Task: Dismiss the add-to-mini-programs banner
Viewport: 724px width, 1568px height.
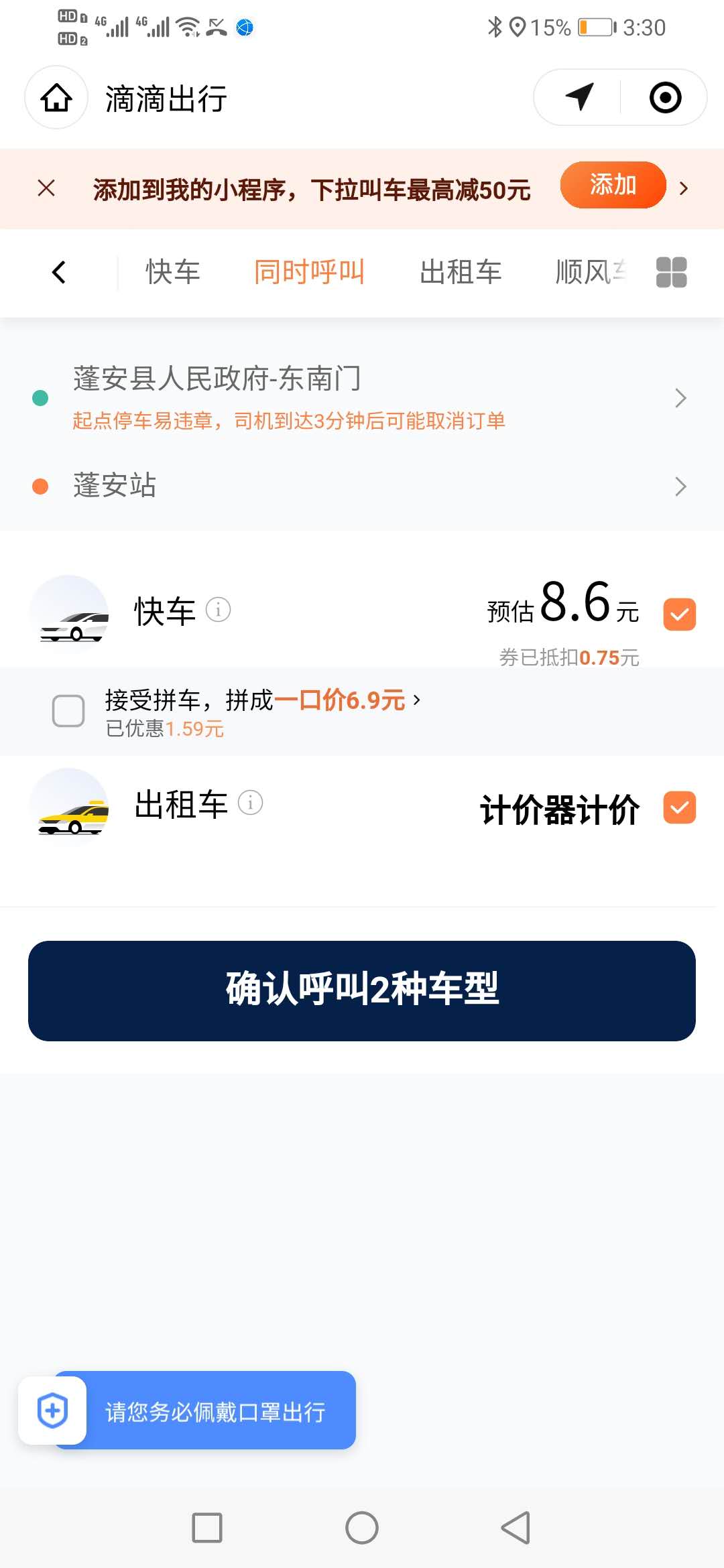Action: (46, 188)
